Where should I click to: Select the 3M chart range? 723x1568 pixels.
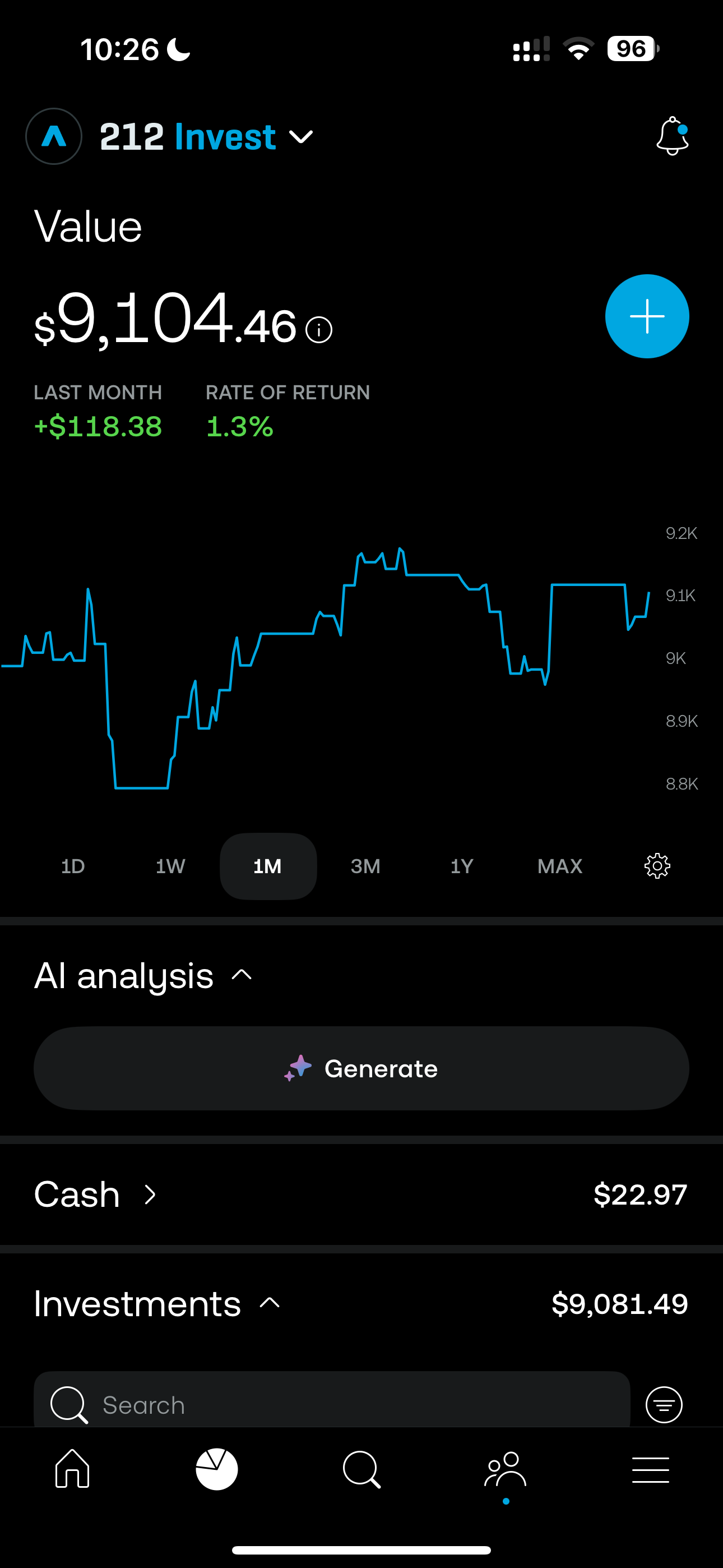pos(365,866)
